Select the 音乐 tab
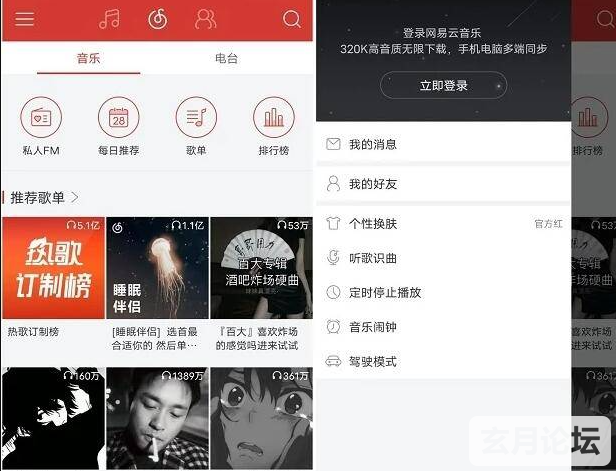The image size is (616, 471). pos(88,59)
